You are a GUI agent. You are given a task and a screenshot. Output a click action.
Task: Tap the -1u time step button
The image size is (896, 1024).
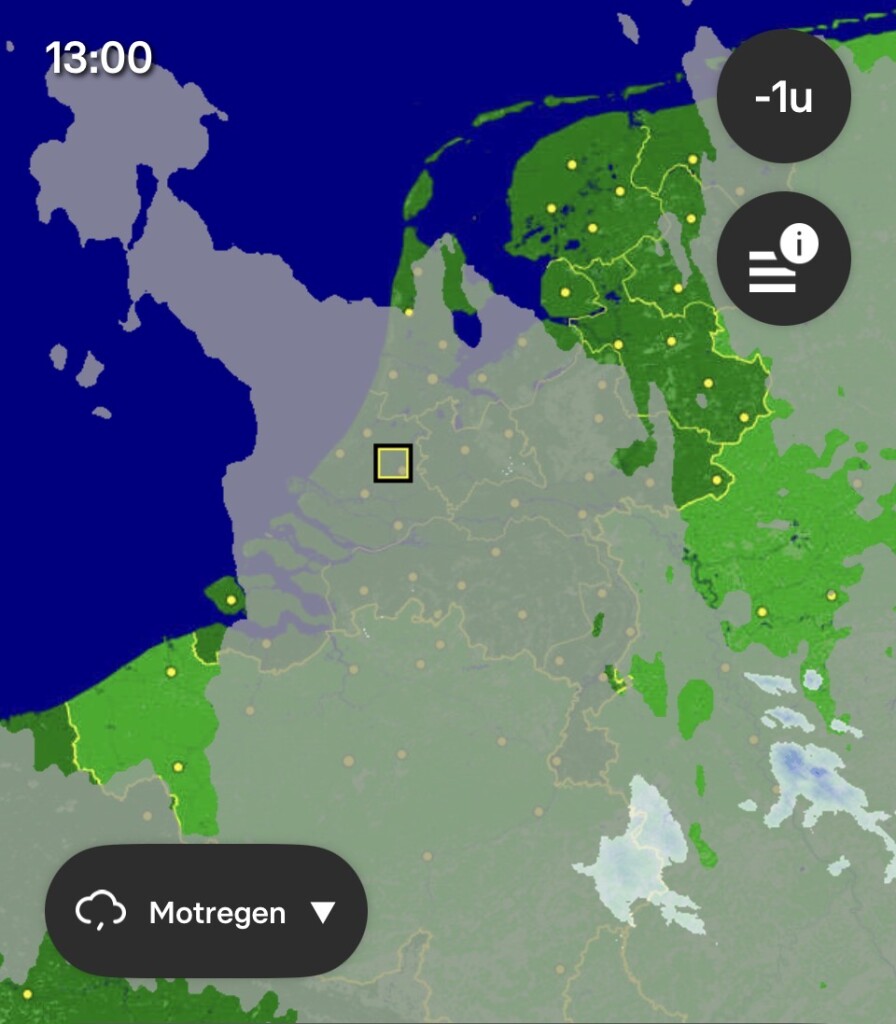pyautogui.click(x=783, y=97)
